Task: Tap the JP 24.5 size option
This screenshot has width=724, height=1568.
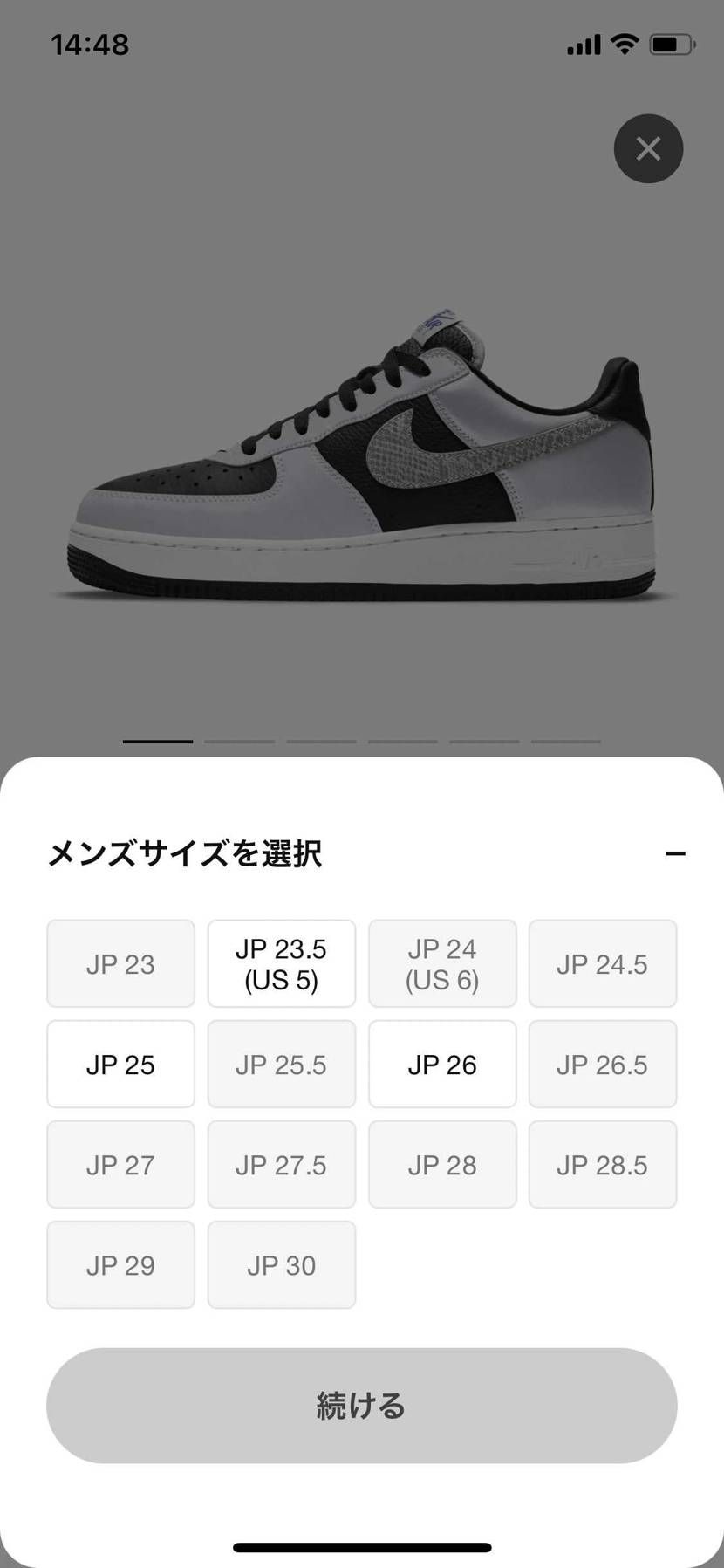Action: (x=603, y=963)
